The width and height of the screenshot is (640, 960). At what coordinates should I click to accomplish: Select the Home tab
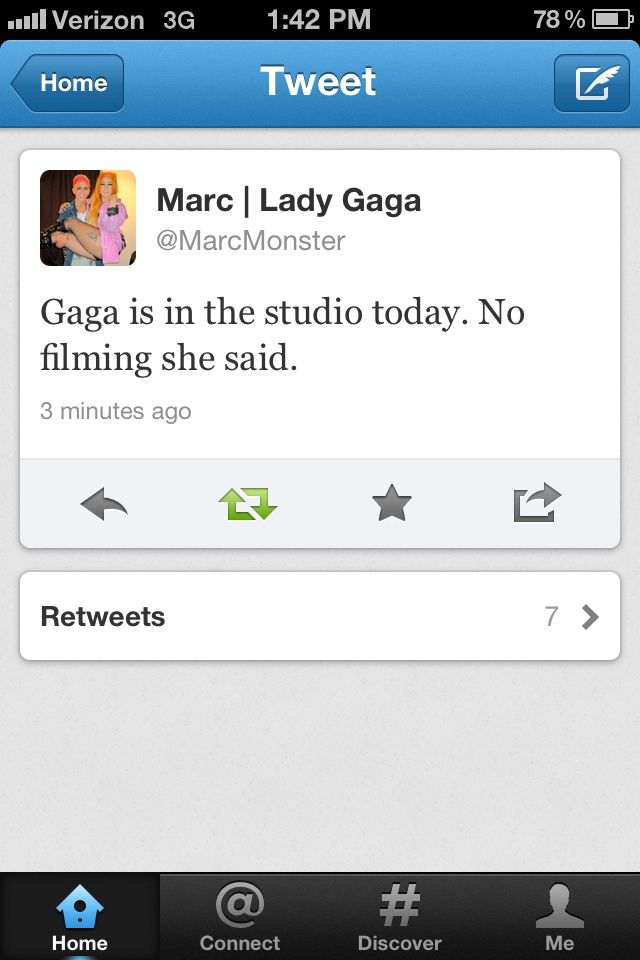(80, 917)
